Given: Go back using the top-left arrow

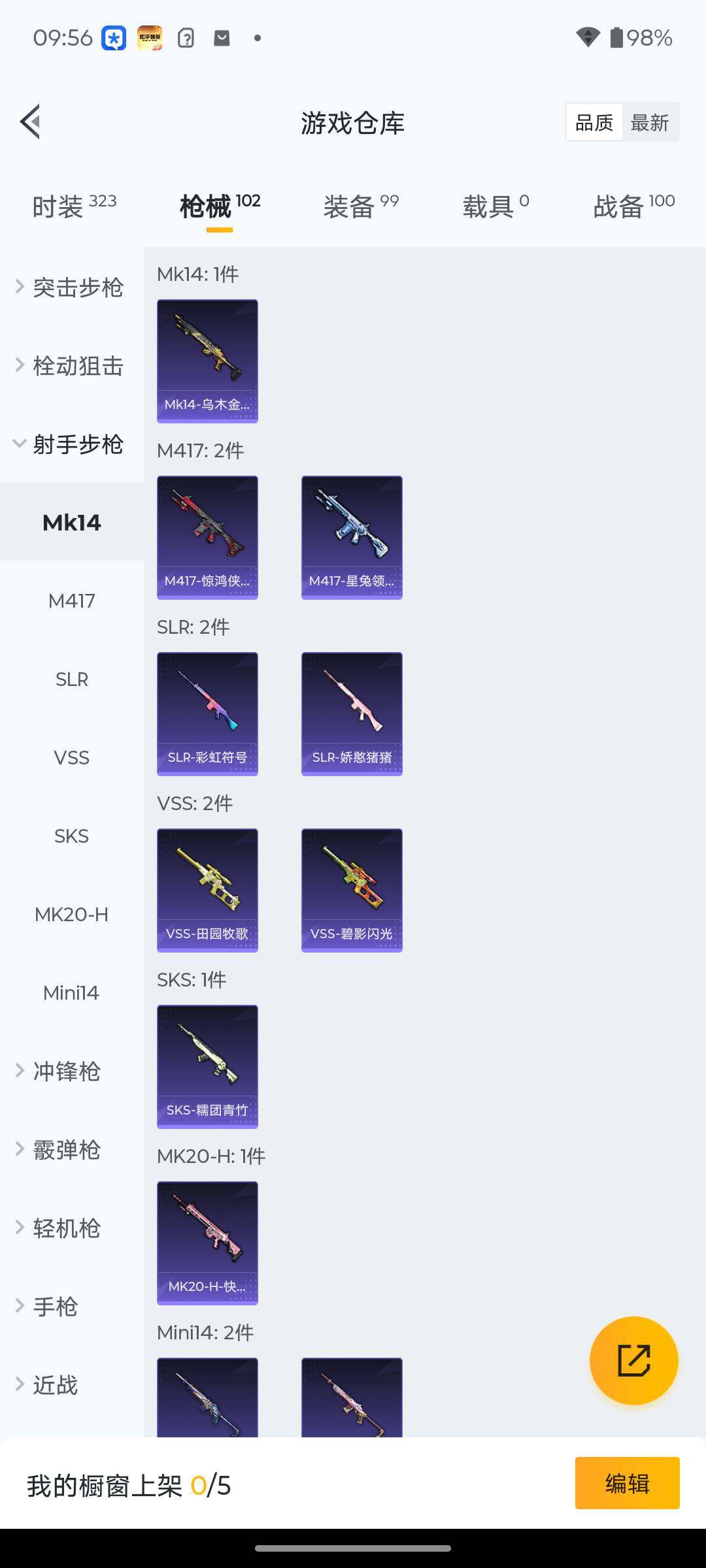Looking at the screenshot, I should [31, 122].
